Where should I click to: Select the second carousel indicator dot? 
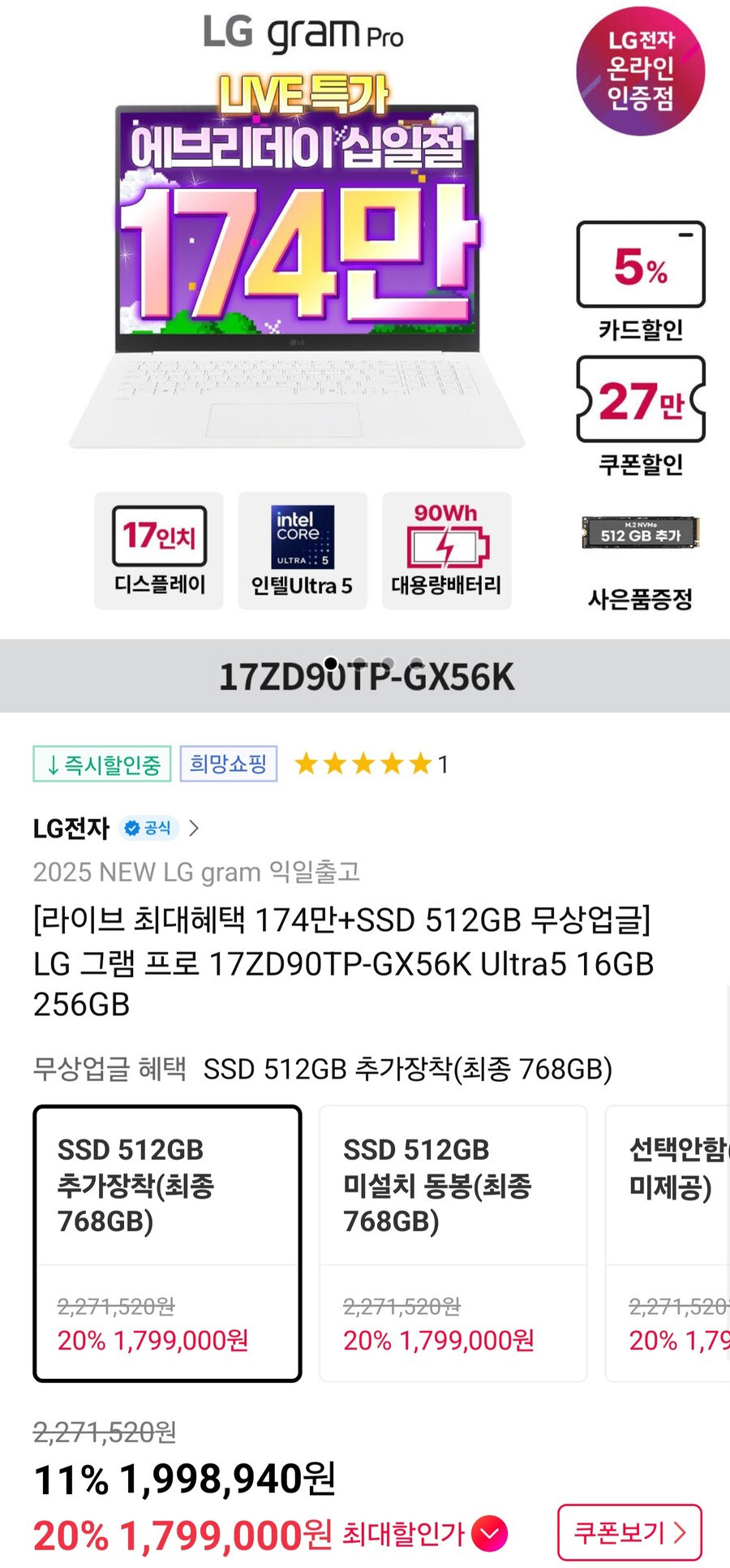coord(359,661)
